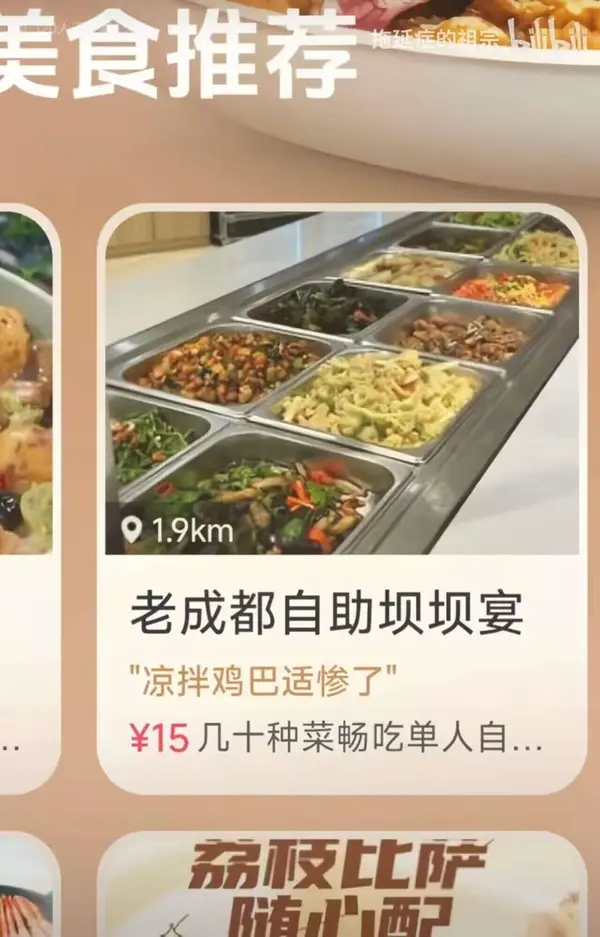The width and height of the screenshot is (600, 937).
Task: Open the 老成都自助坝坝宴 restaurant card
Action: pos(341,500)
